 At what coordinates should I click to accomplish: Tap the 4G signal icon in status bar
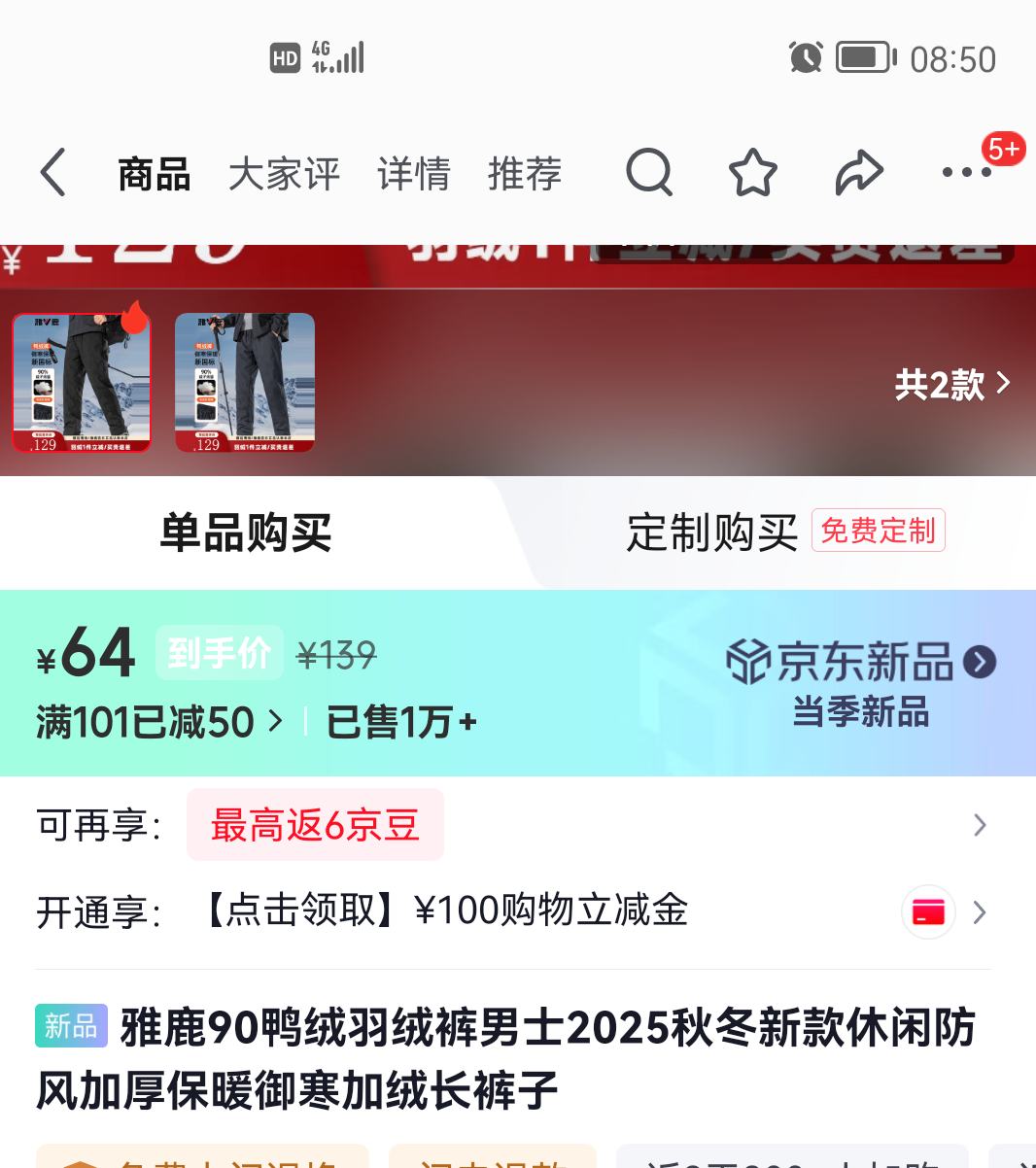[337, 56]
